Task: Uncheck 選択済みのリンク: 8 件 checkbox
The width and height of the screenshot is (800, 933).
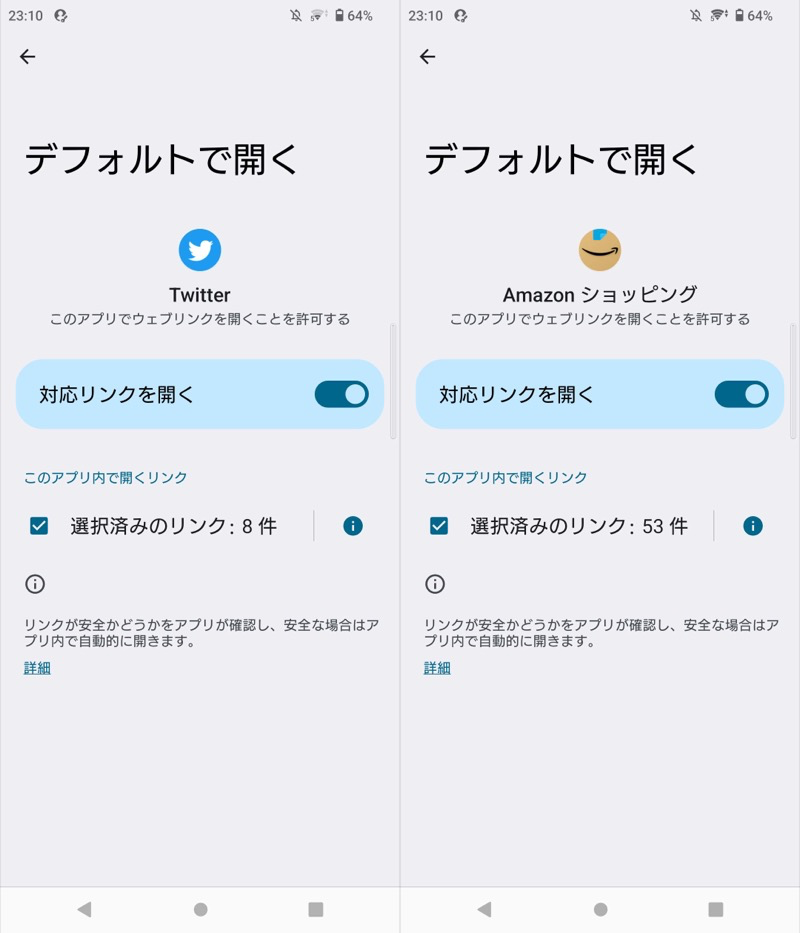Action: tap(39, 526)
